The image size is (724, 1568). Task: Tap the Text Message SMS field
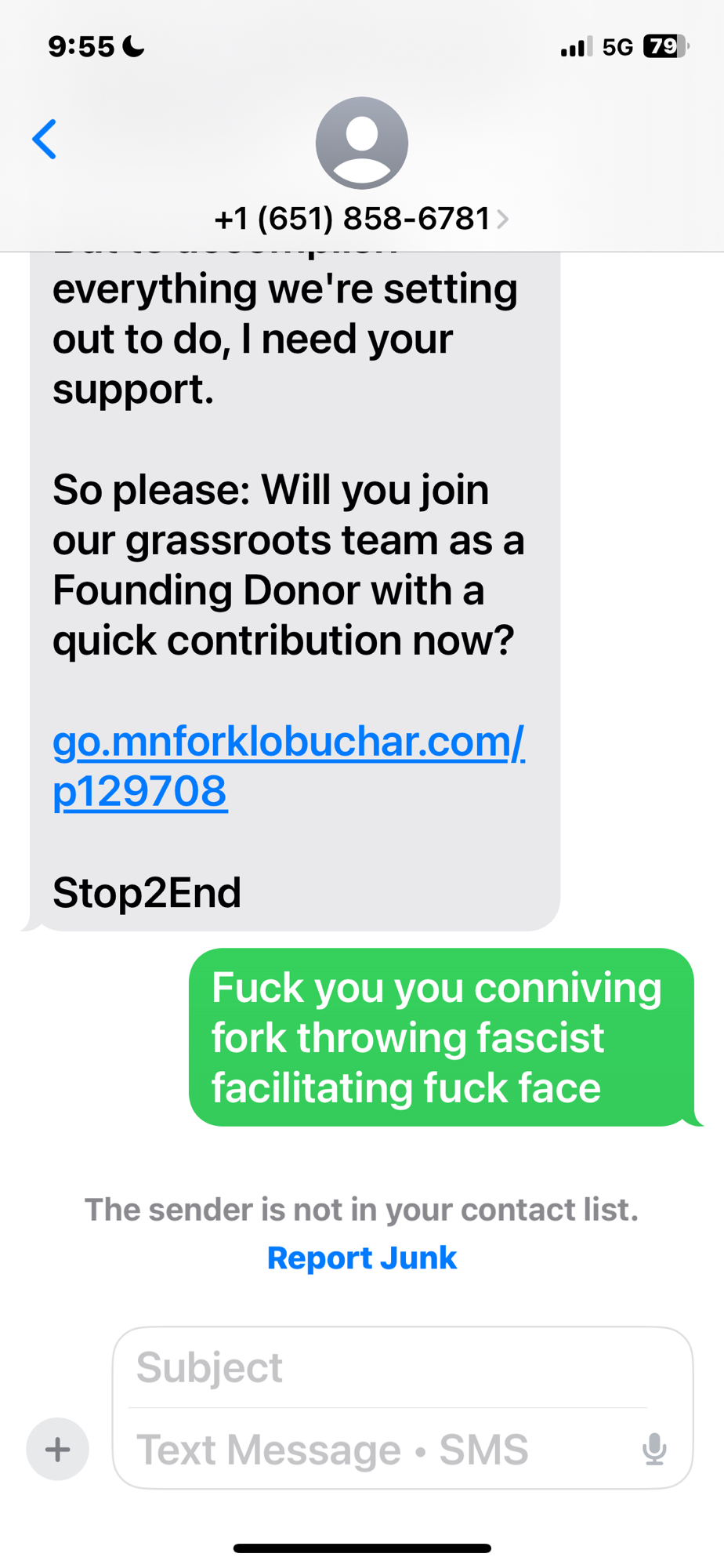point(376,1449)
